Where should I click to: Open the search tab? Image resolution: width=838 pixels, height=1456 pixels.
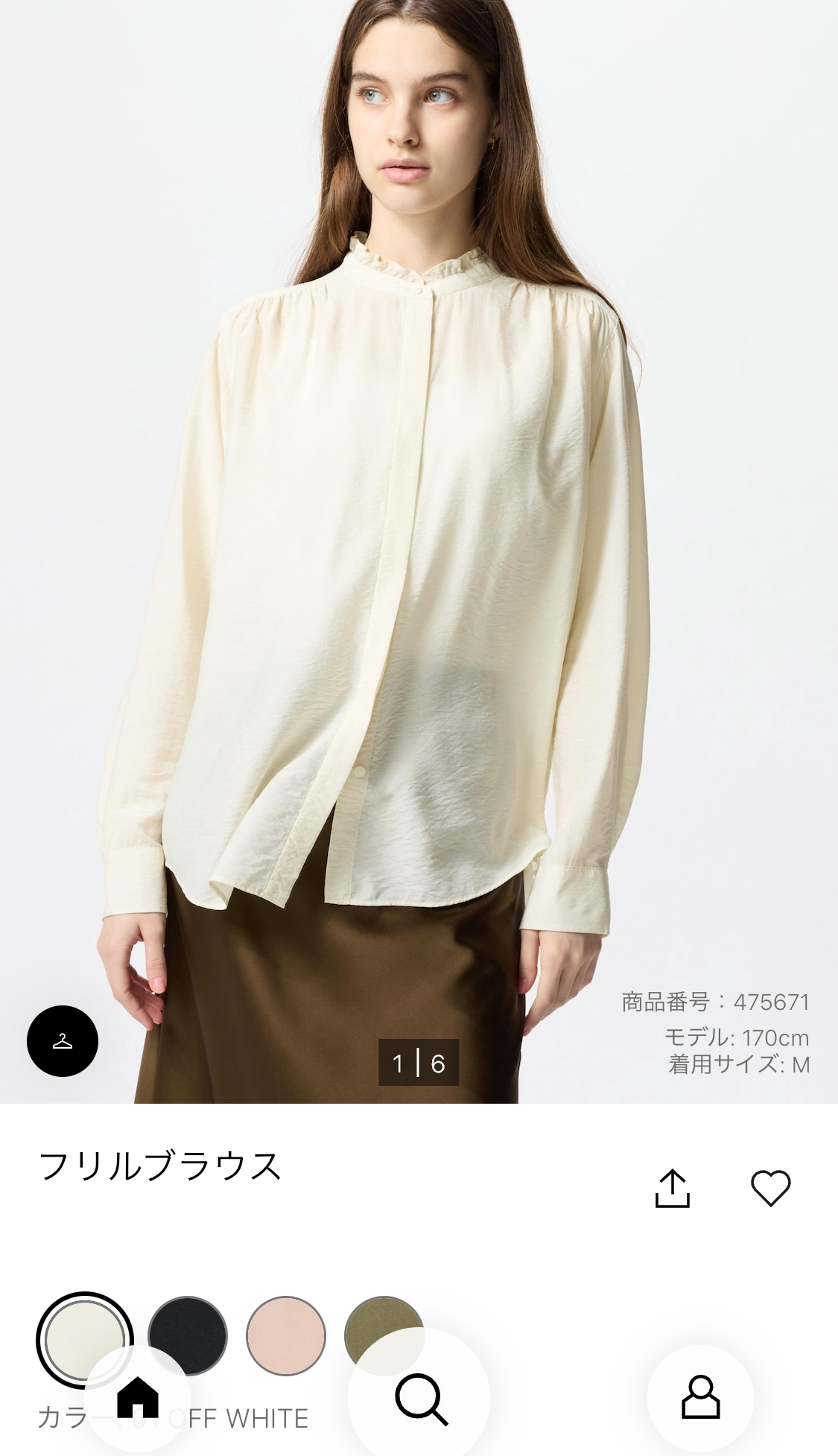[420, 1400]
